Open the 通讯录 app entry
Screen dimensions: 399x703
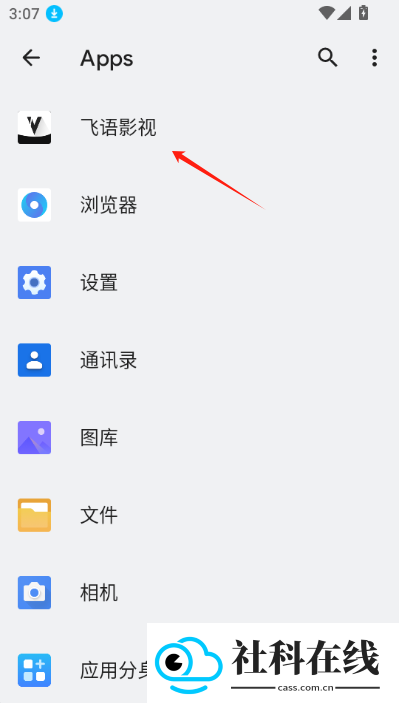pyautogui.click(x=200, y=360)
